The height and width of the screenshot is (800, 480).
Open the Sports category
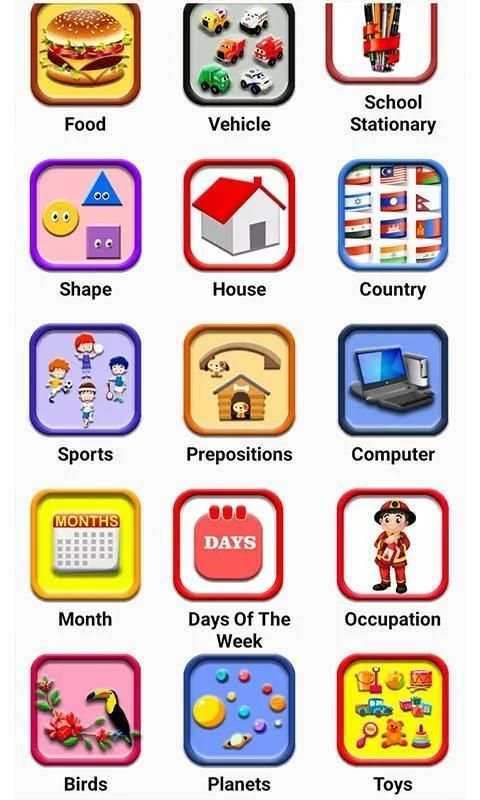(x=85, y=380)
